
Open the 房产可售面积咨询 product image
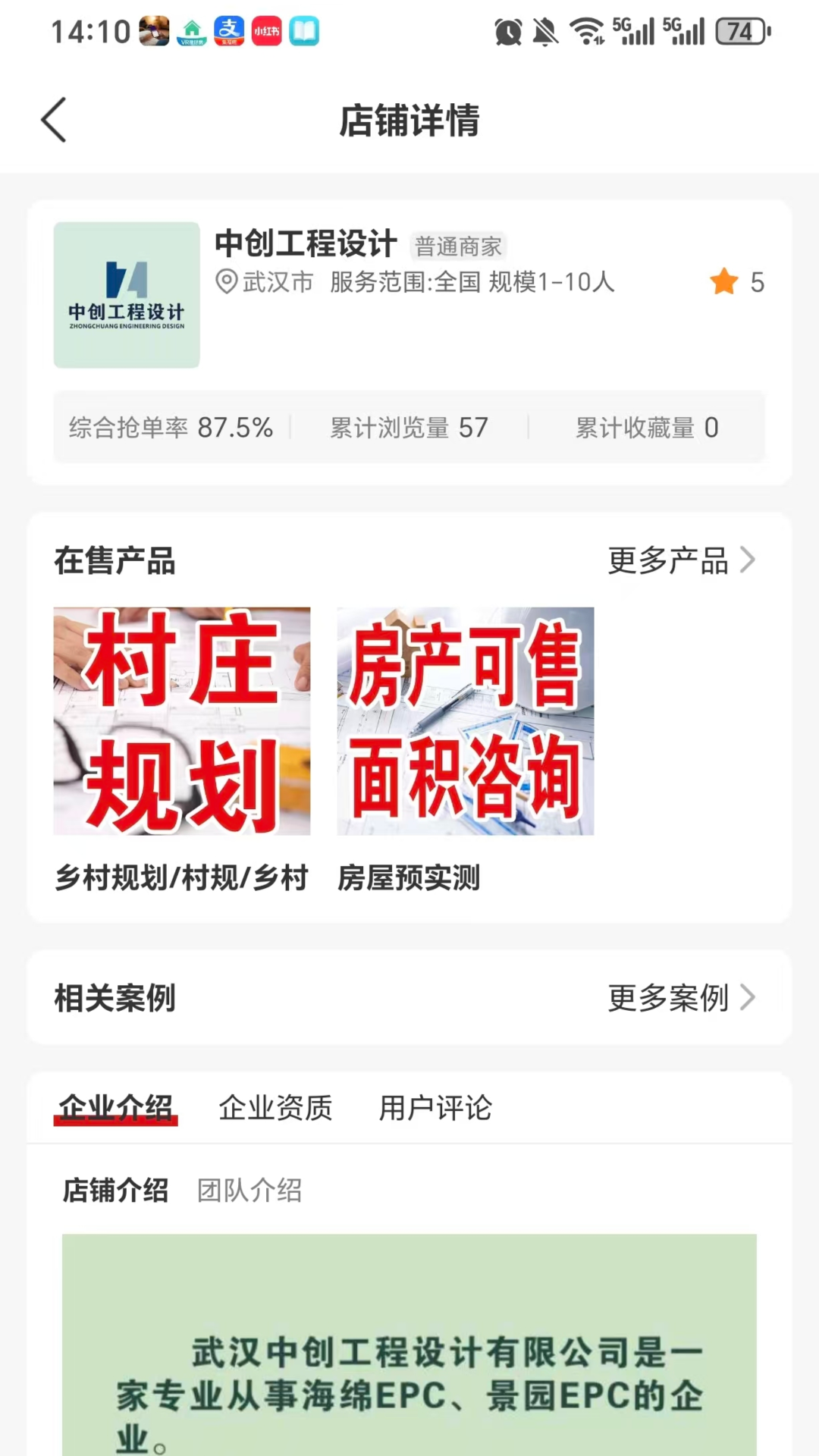tap(464, 720)
